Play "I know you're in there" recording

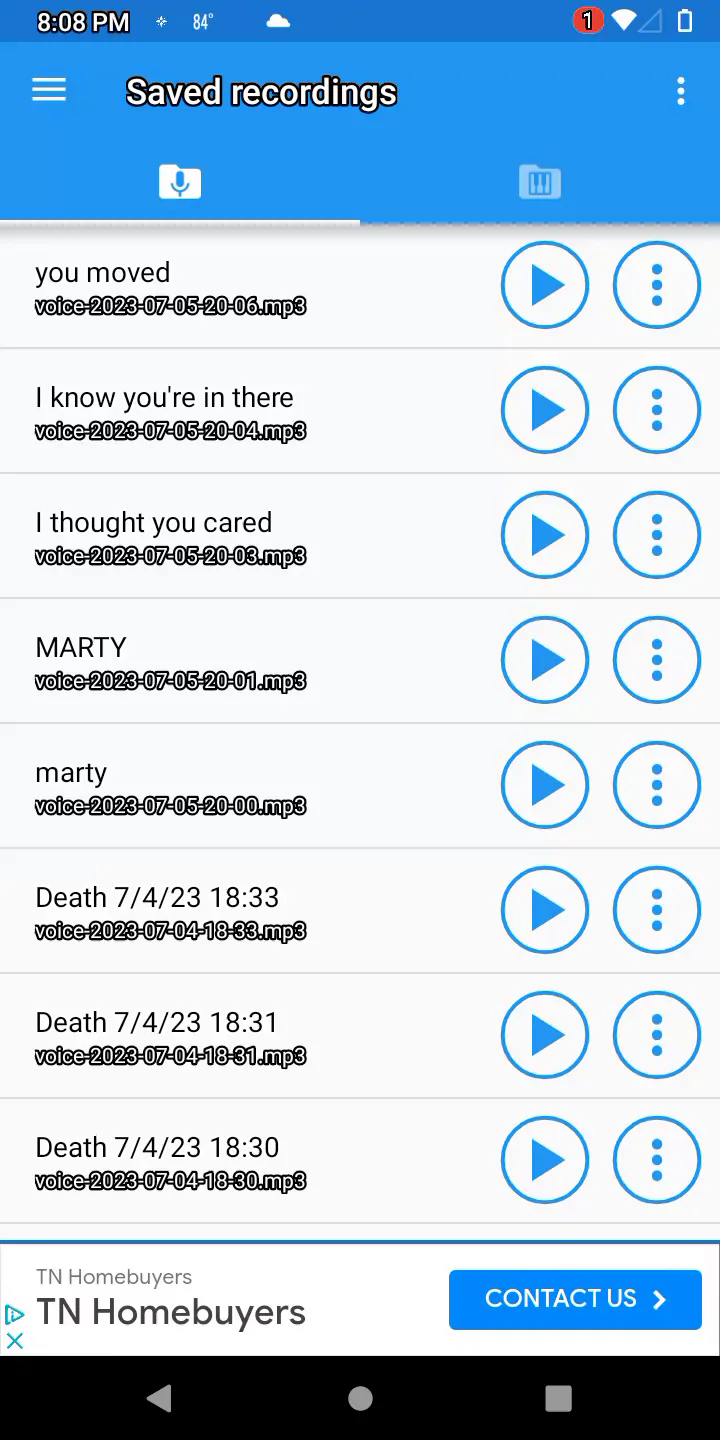pyautogui.click(x=544, y=410)
